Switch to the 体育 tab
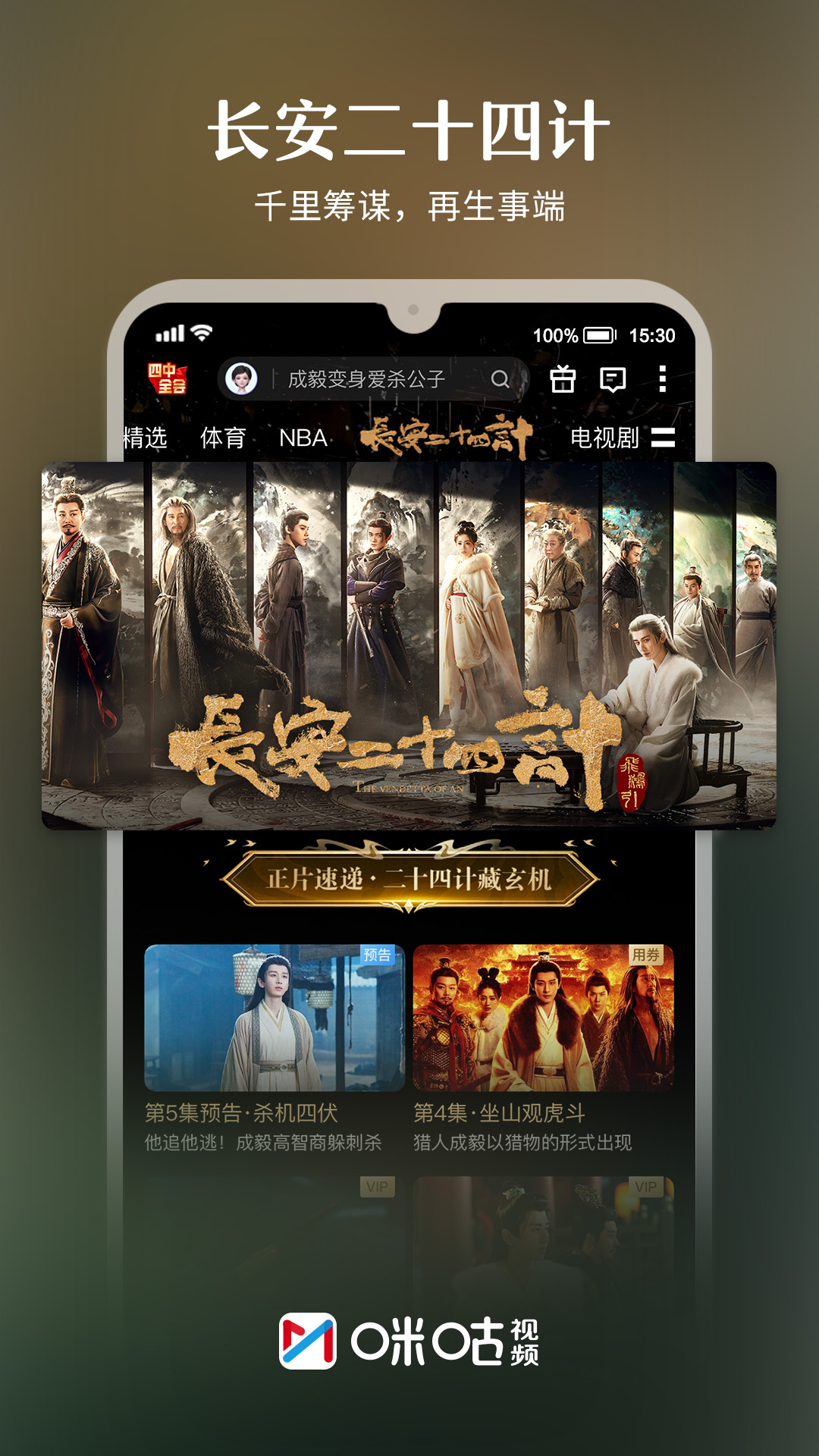The image size is (819, 1456). (223, 438)
